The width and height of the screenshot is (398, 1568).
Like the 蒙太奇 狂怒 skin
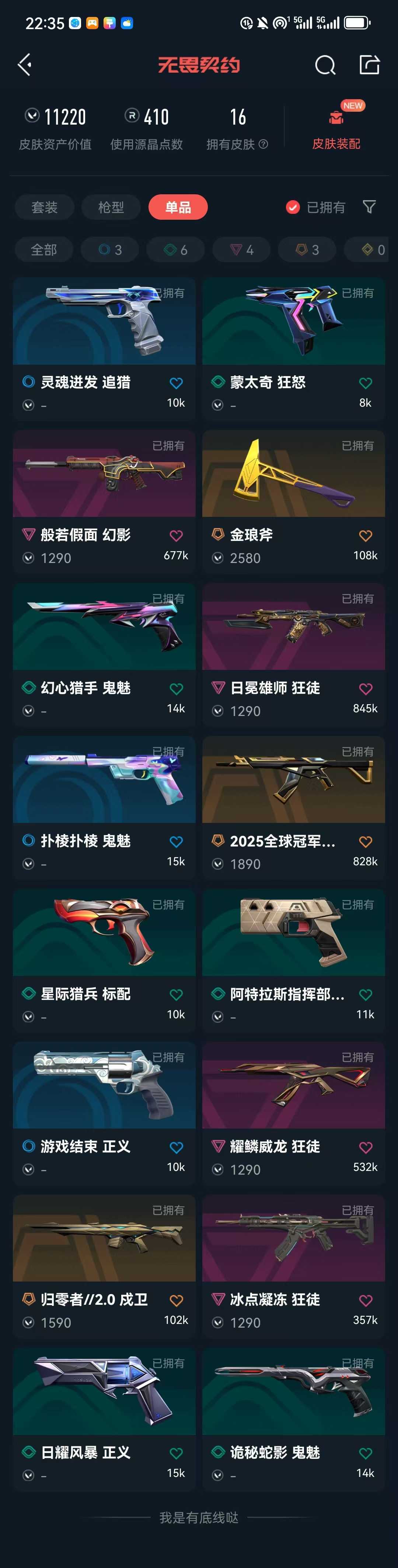coord(365,383)
